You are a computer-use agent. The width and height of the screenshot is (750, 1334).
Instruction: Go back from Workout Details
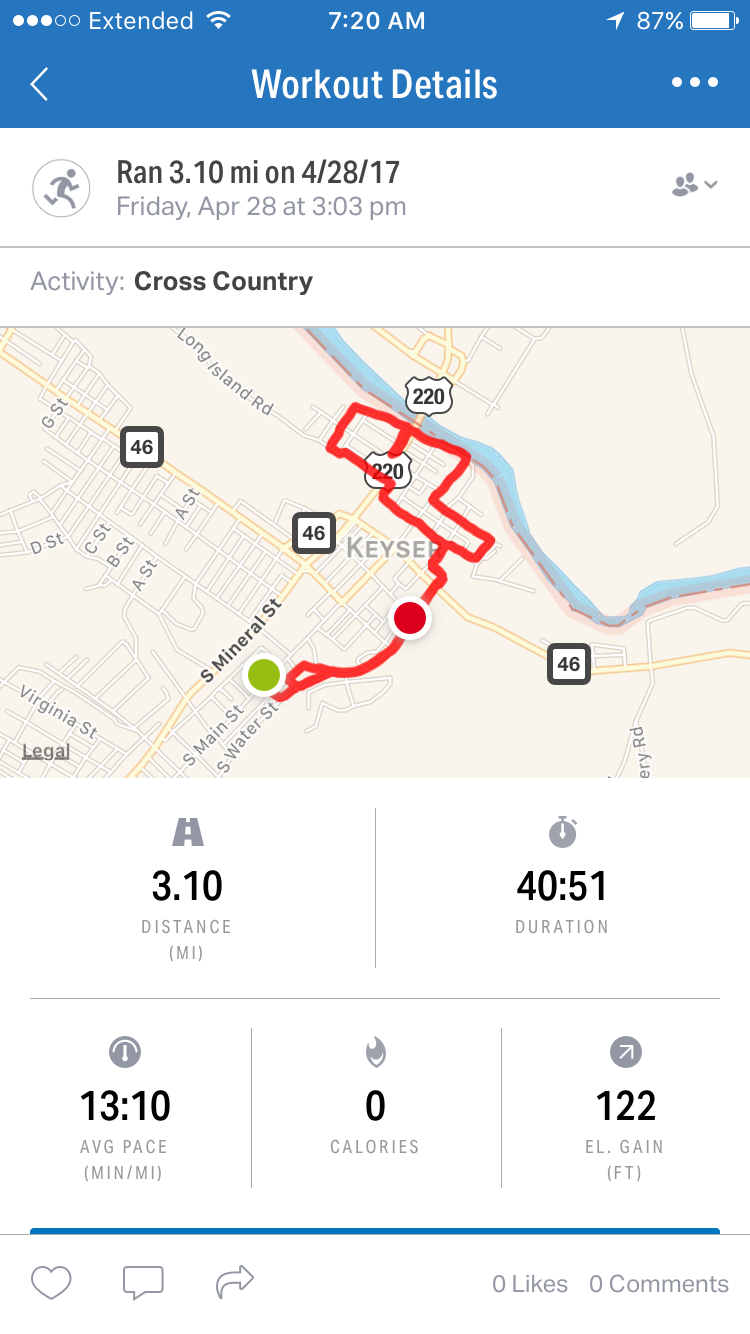40,84
